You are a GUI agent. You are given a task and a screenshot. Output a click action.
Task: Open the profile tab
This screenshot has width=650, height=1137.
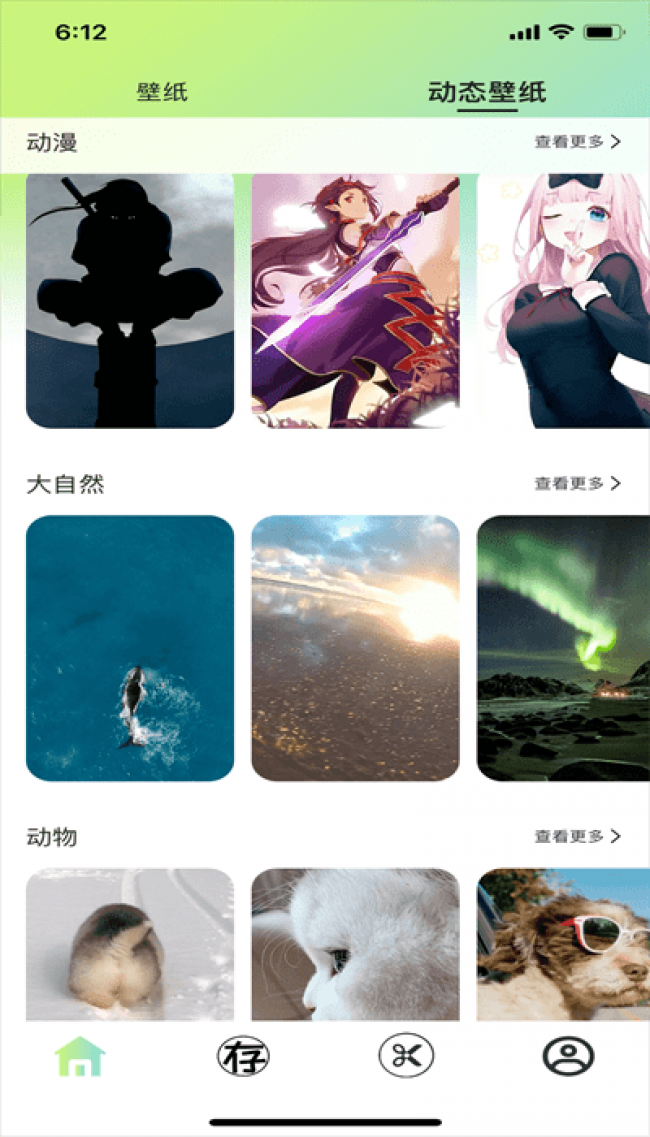coord(568,1055)
